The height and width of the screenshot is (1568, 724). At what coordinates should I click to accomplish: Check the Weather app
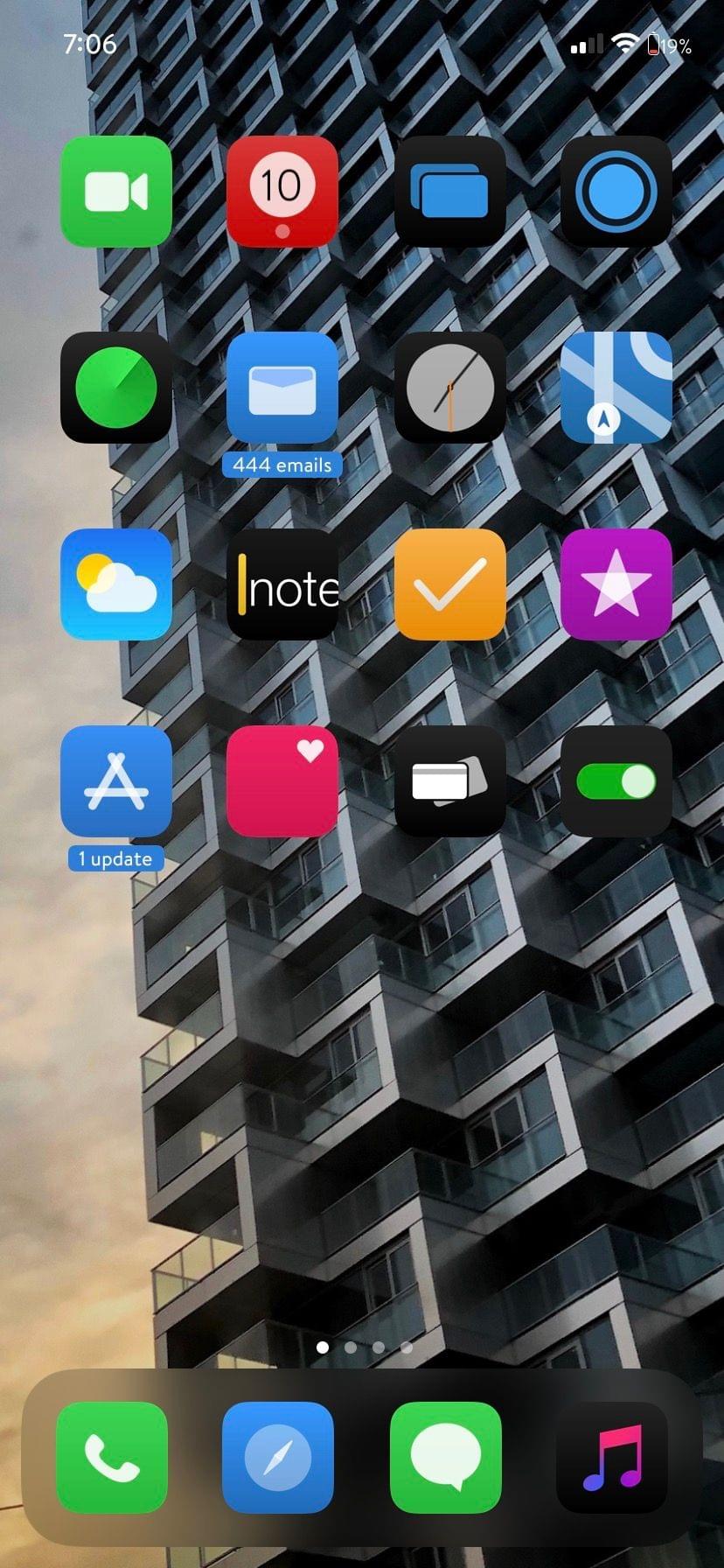115,584
